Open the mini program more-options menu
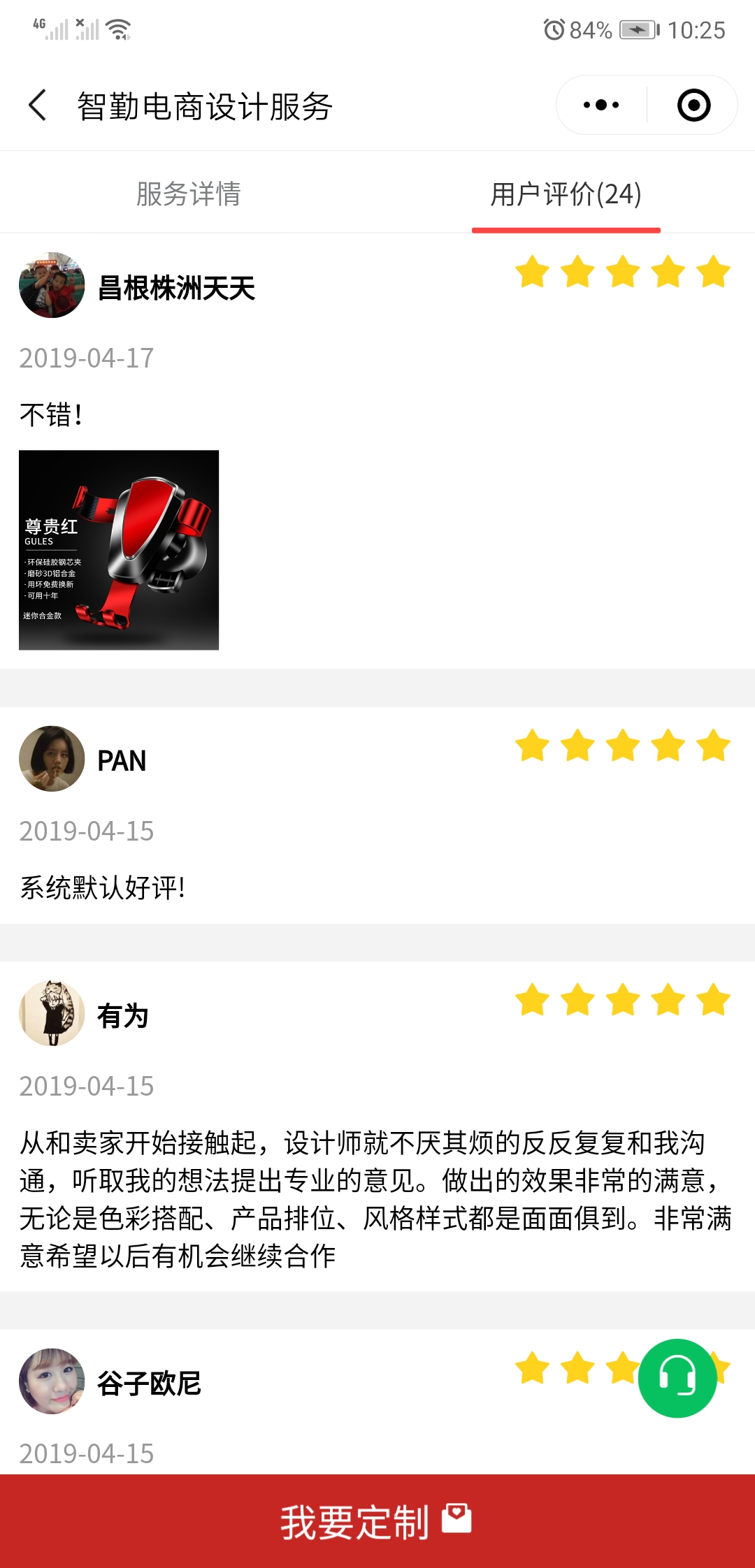Image resolution: width=755 pixels, height=1568 pixels. [601, 106]
